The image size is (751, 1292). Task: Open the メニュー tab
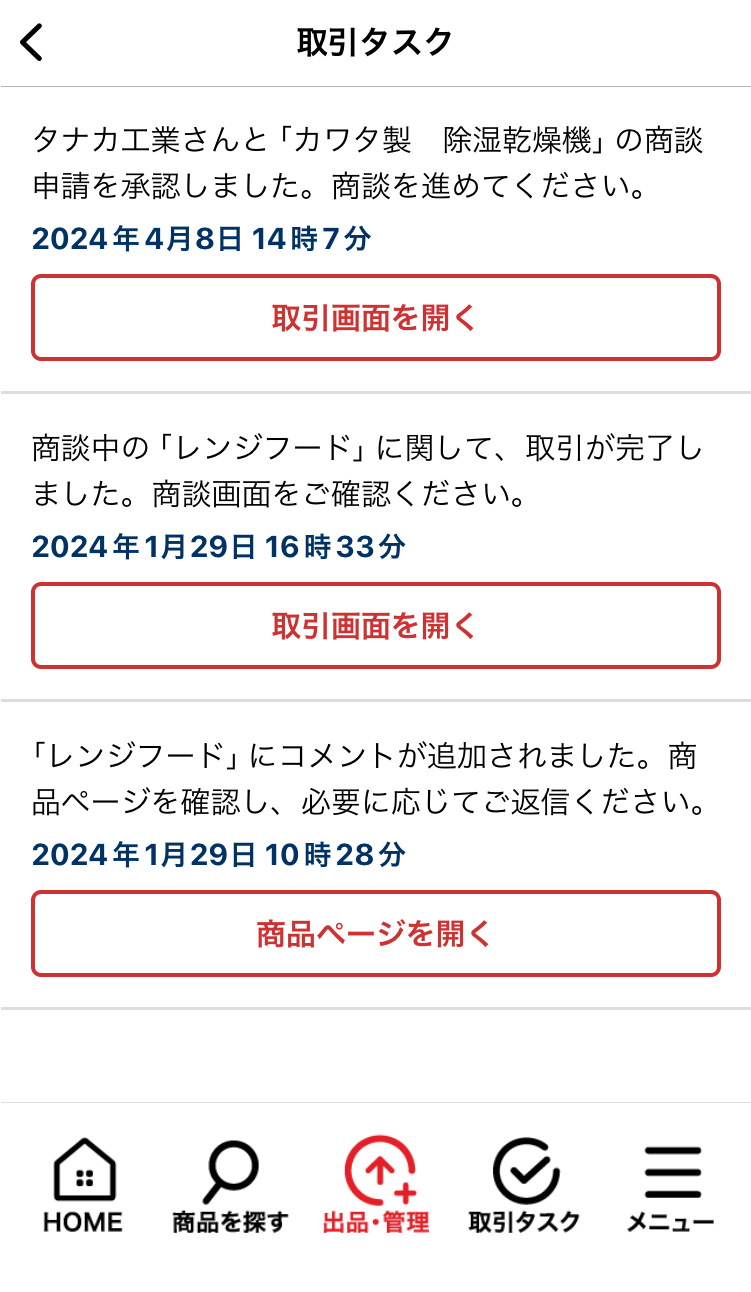click(670, 1185)
